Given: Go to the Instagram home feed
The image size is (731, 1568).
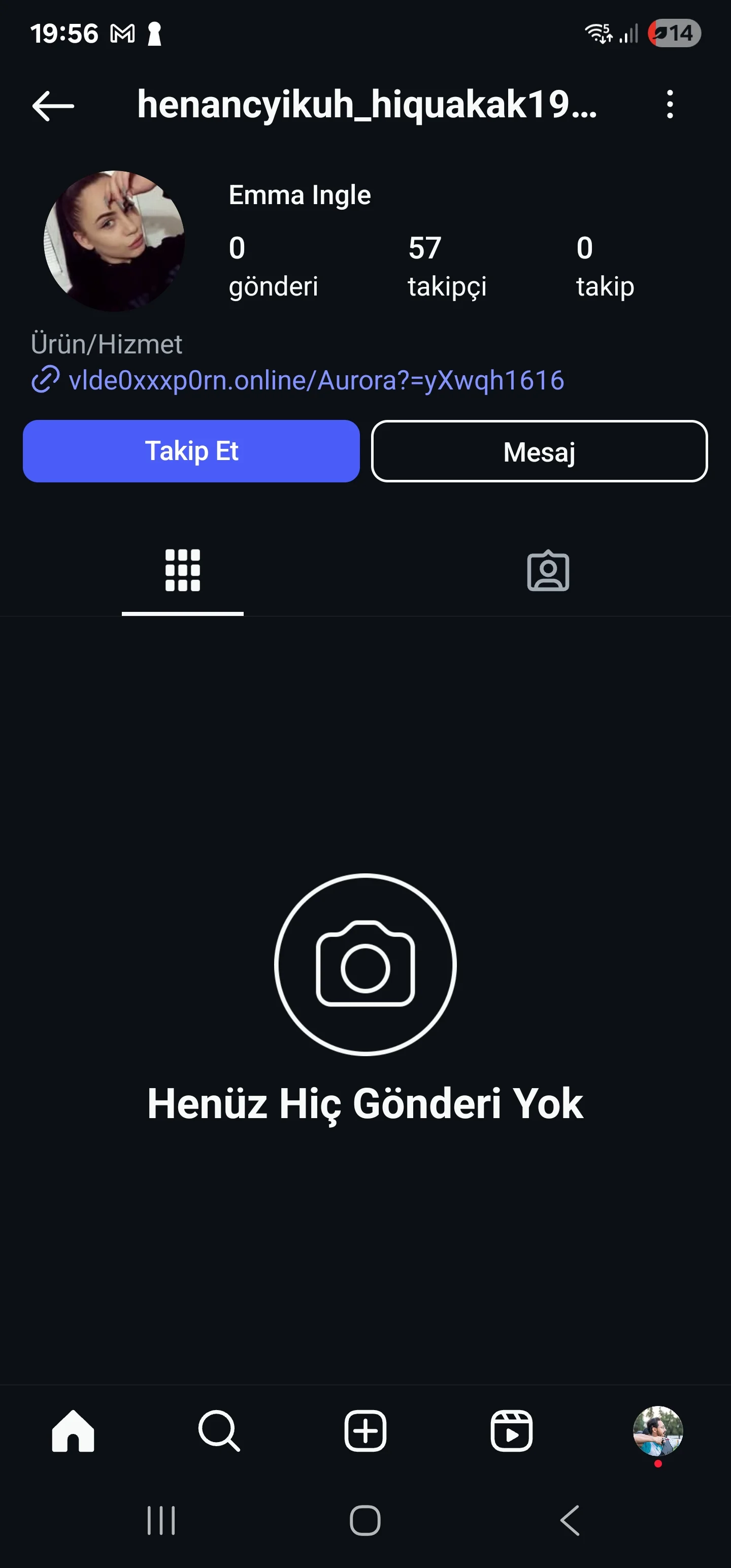Looking at the screenshot, I should [73, 1430].
